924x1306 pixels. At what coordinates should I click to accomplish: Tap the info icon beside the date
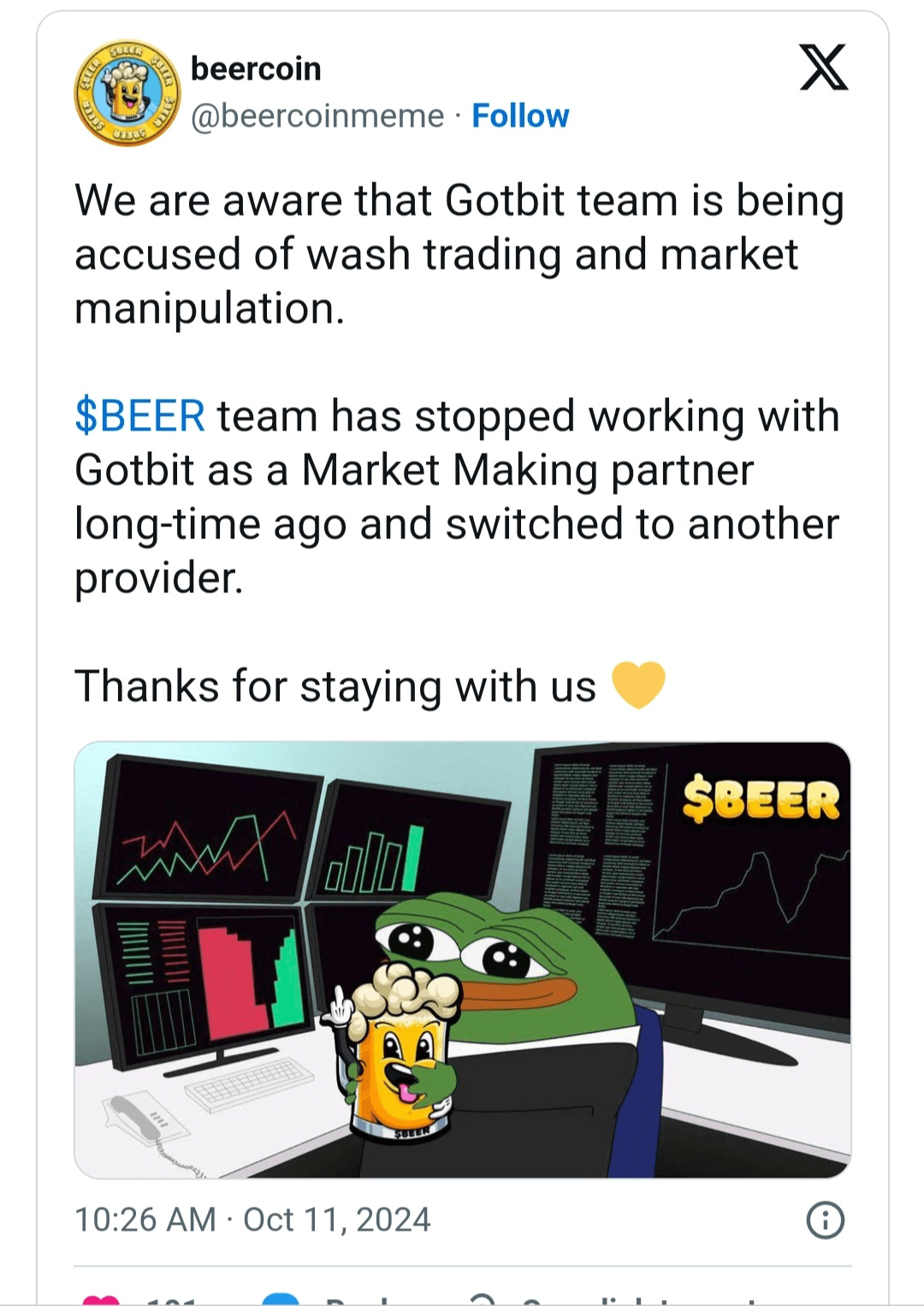click(825, 1220)
